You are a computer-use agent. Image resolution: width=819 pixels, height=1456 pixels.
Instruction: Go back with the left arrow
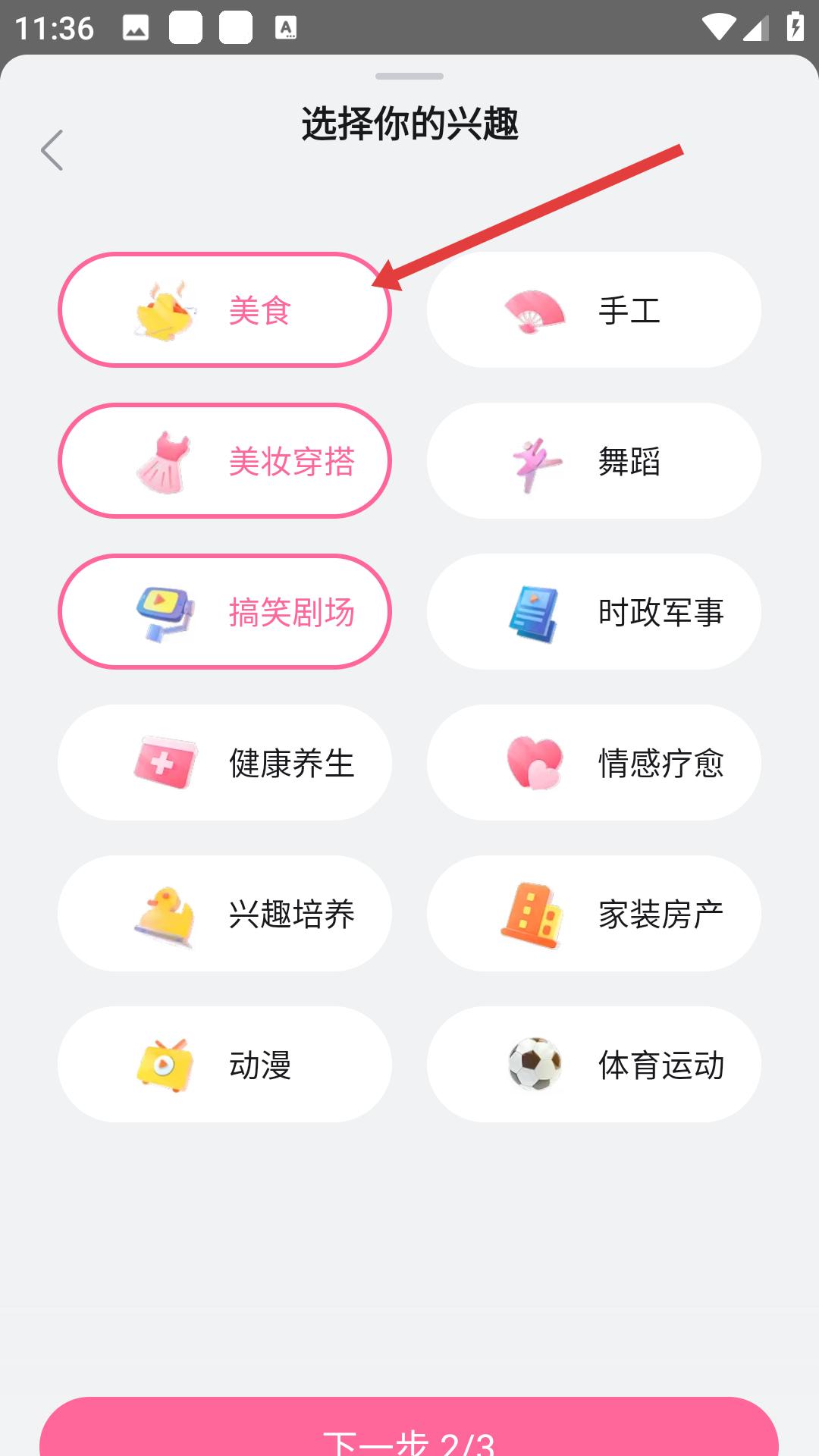tap(52, 150)
